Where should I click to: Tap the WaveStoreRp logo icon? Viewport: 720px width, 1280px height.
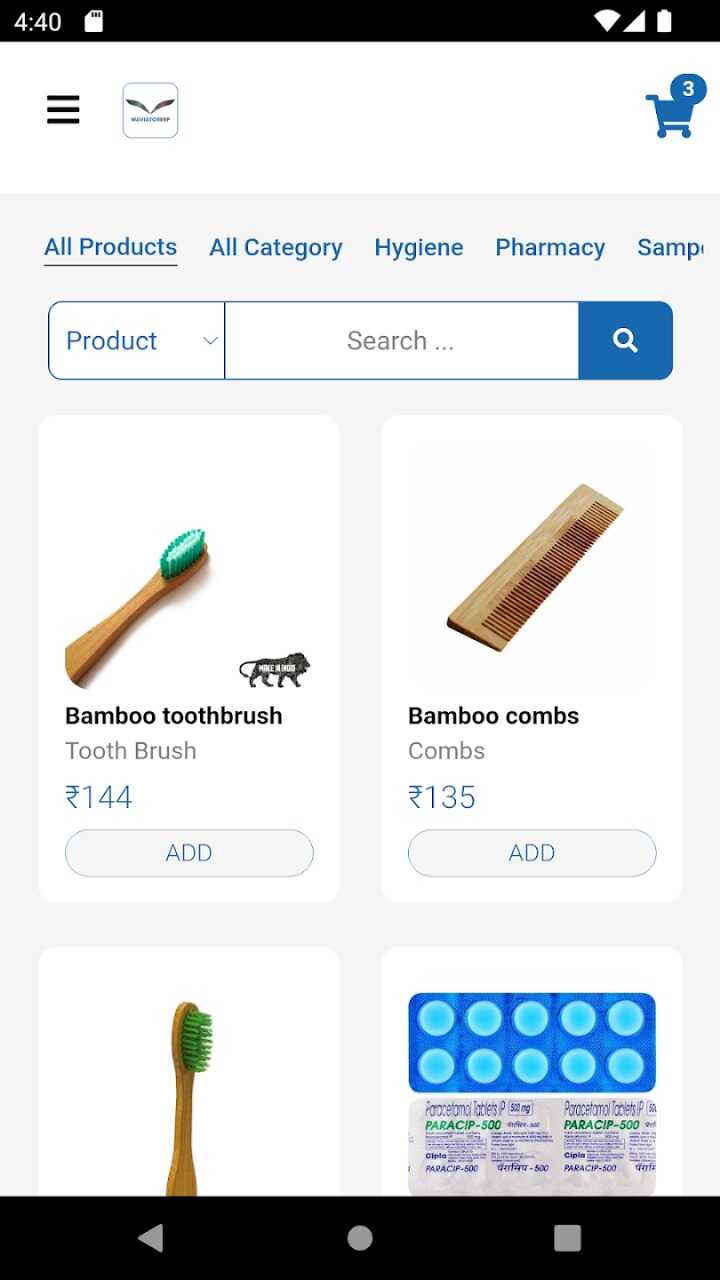(x=150, y=110)
